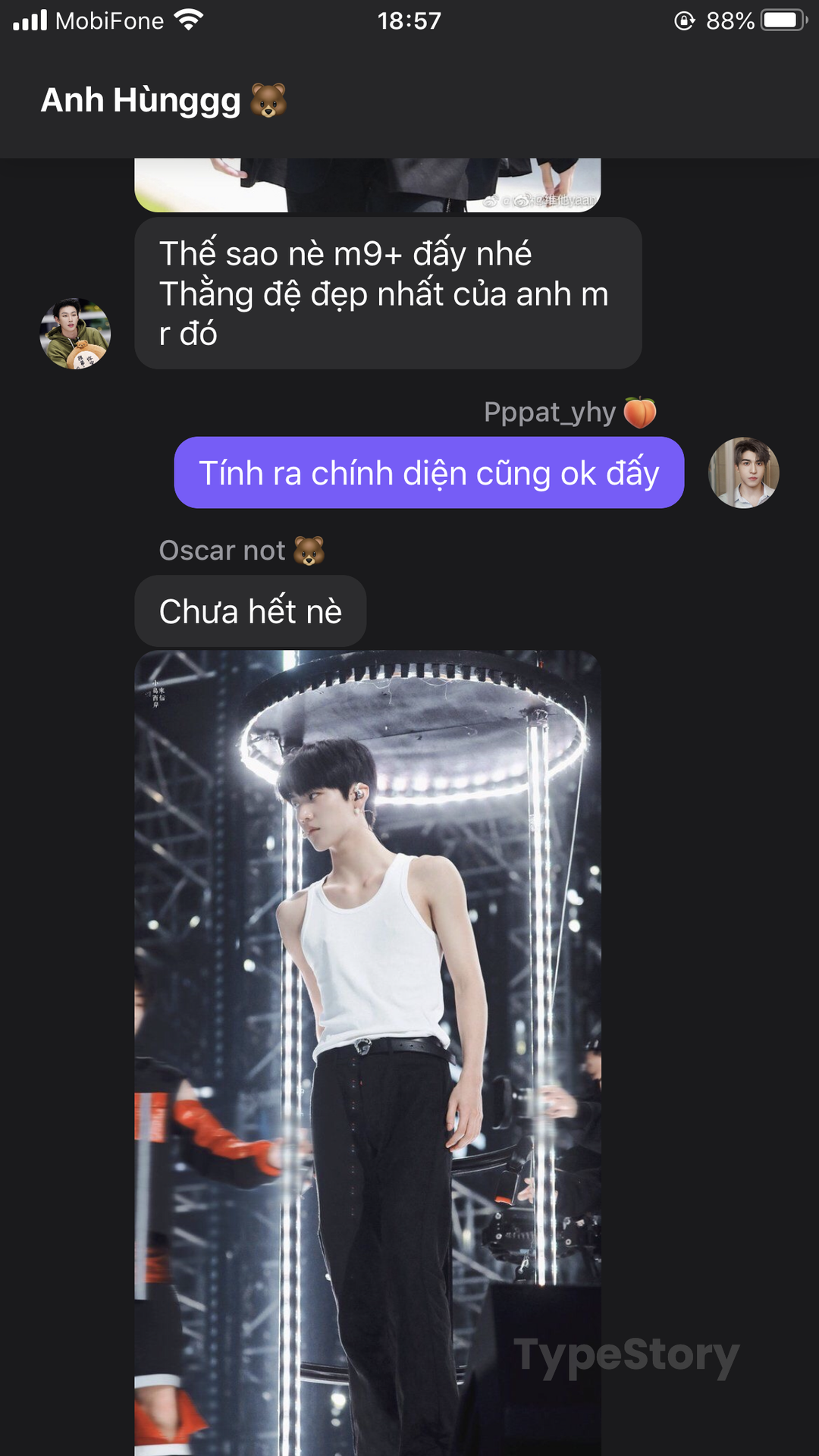Tap Pppat_yhy's avatar beside the purple message
The image size is (819, 1456).
[743, 472]
